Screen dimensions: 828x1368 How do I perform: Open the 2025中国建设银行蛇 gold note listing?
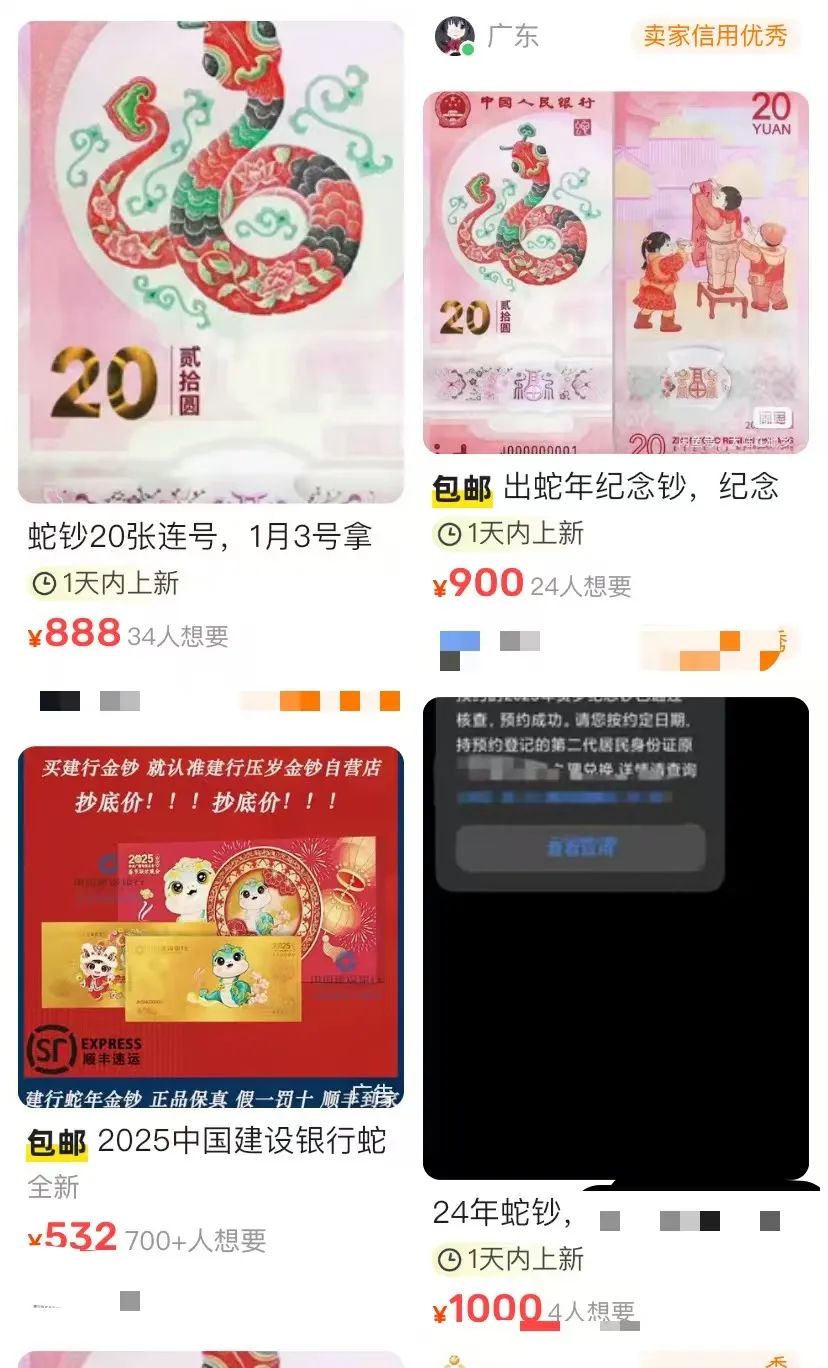click(211, 926)
